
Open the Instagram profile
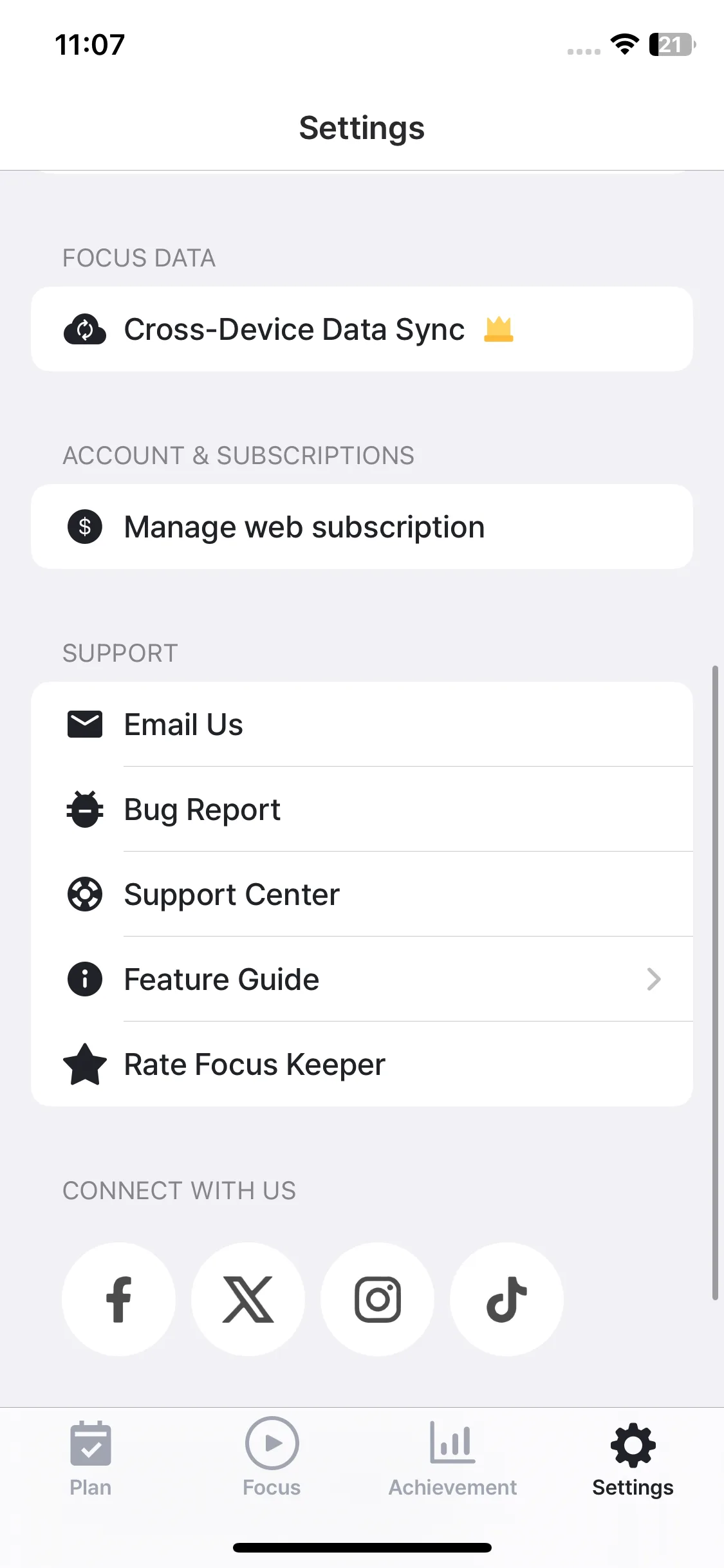tap(378, 1300)
